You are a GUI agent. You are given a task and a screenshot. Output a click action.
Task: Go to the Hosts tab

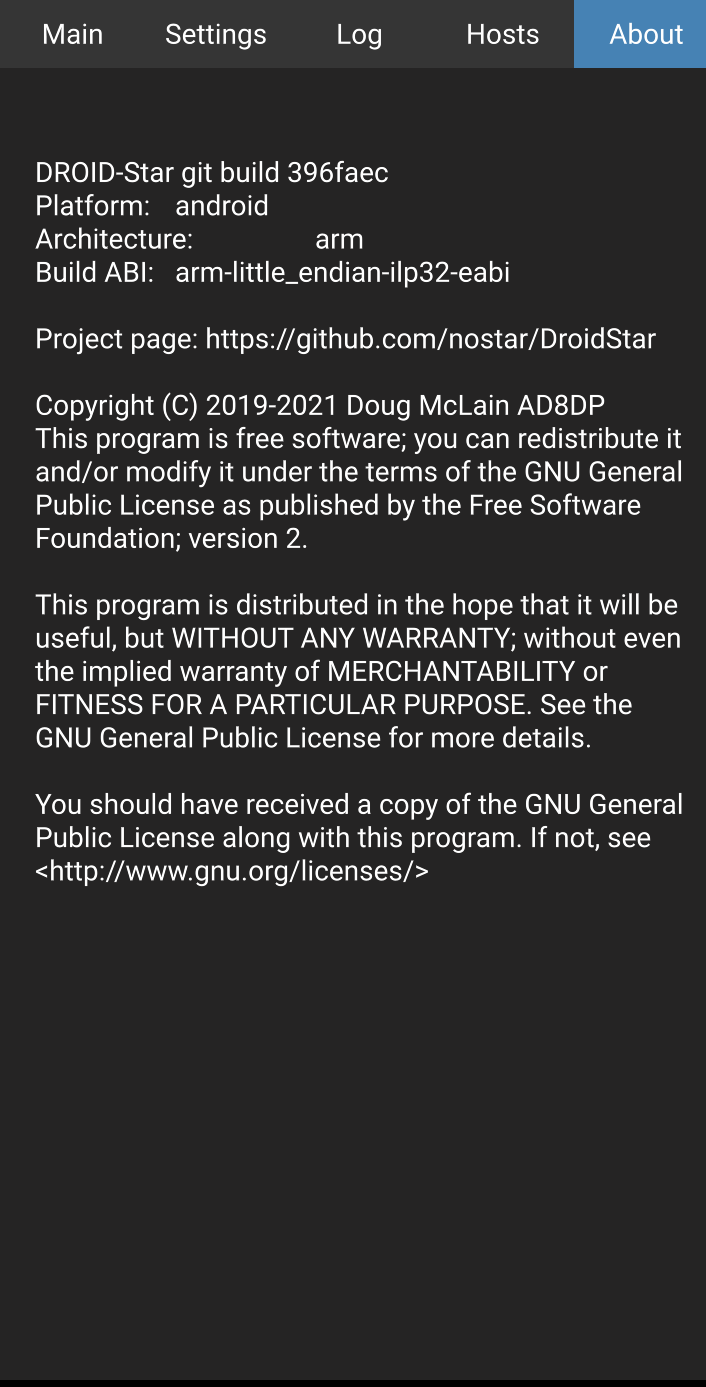[x=502, y=34]
